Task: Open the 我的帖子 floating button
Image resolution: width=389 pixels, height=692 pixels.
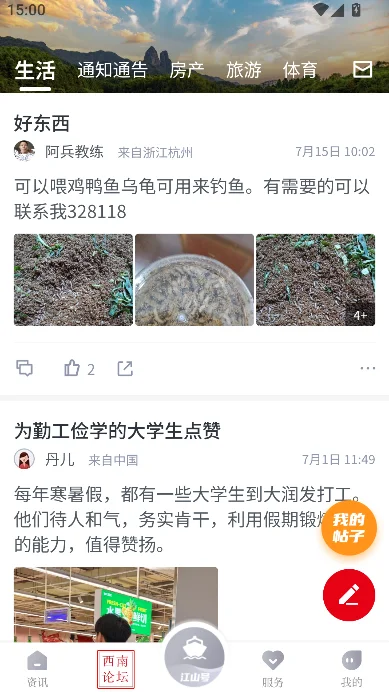Action: [x=349, y=528]
